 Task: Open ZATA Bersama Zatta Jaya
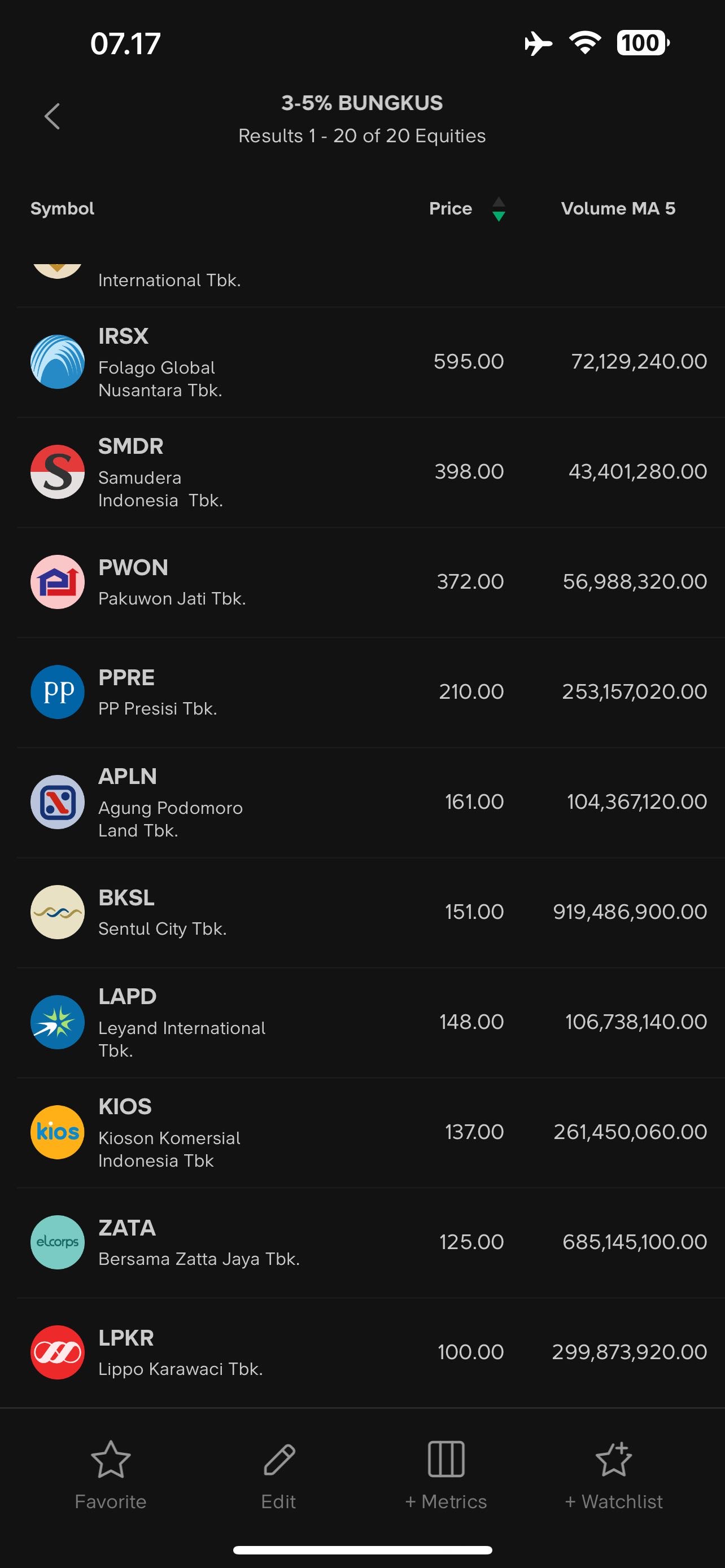click(362, 1242)
